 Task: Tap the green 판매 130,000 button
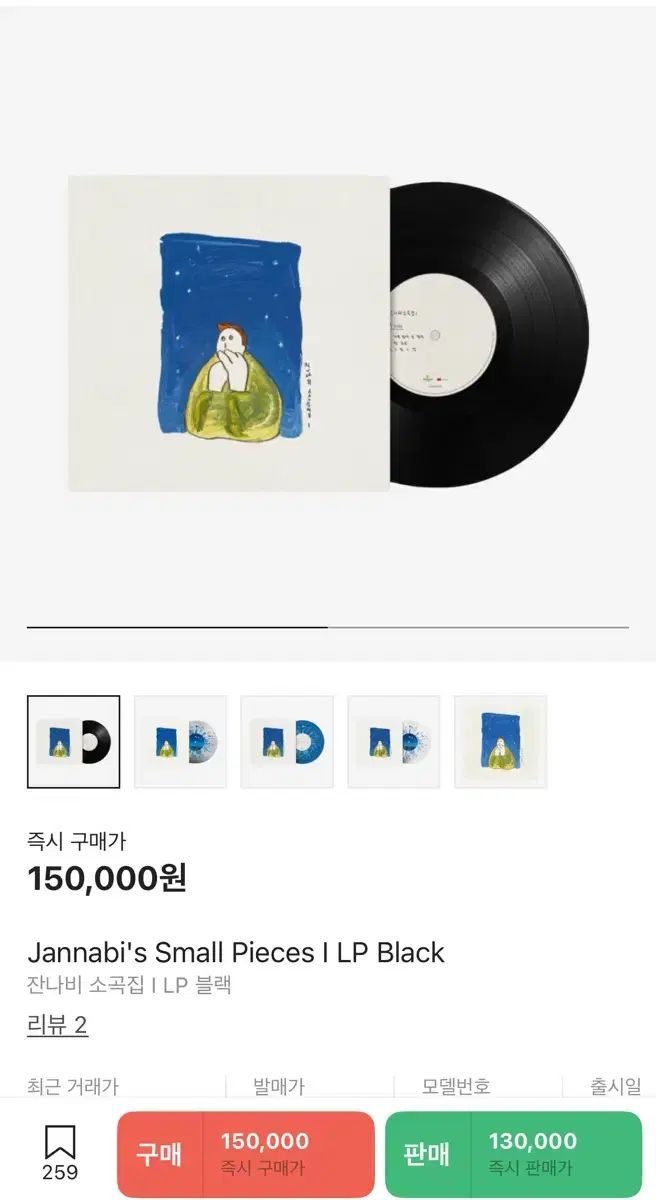[513, 1154]
